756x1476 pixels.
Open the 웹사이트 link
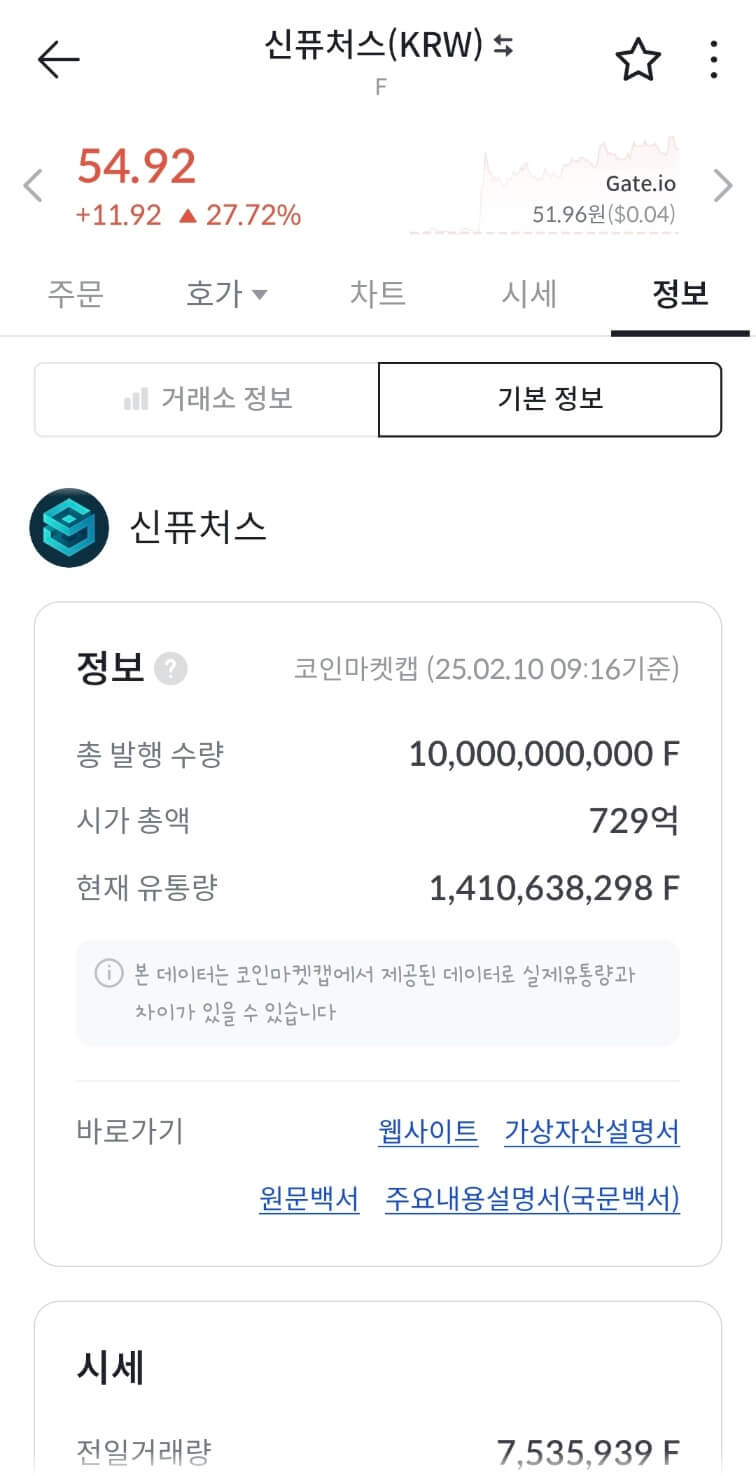tap(427, 1131)
